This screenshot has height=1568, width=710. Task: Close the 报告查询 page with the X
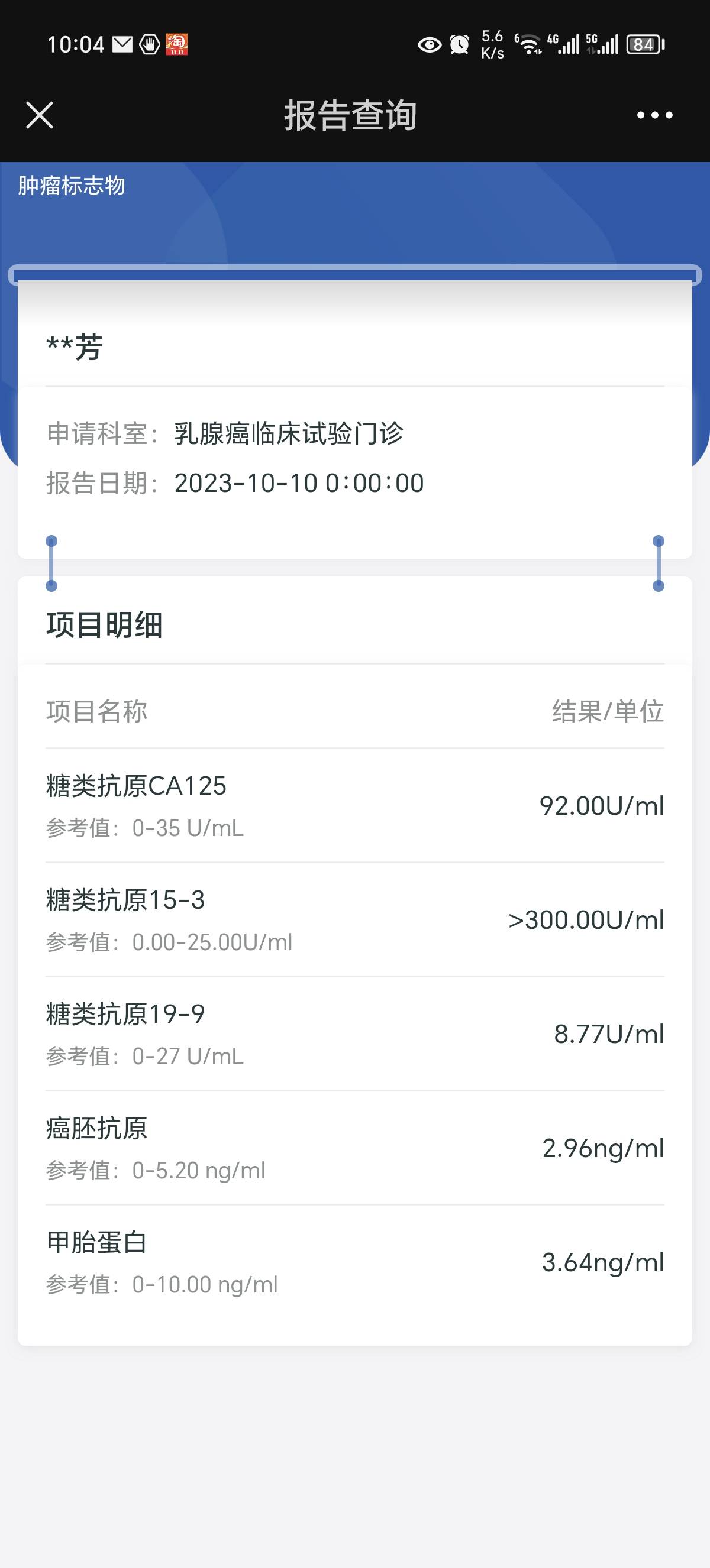[x=40, y=116]
